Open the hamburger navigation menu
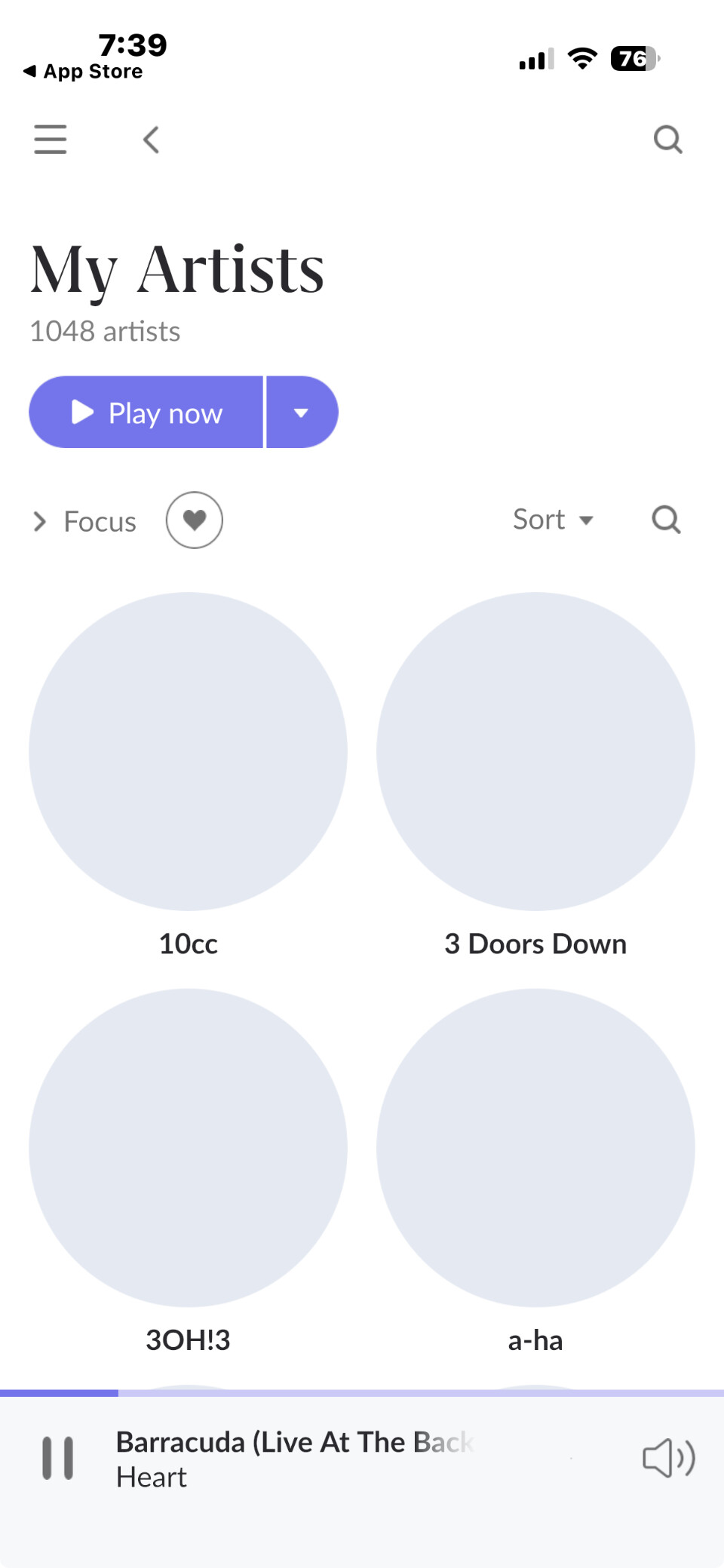724x1568 pixels. click(51, 140)
